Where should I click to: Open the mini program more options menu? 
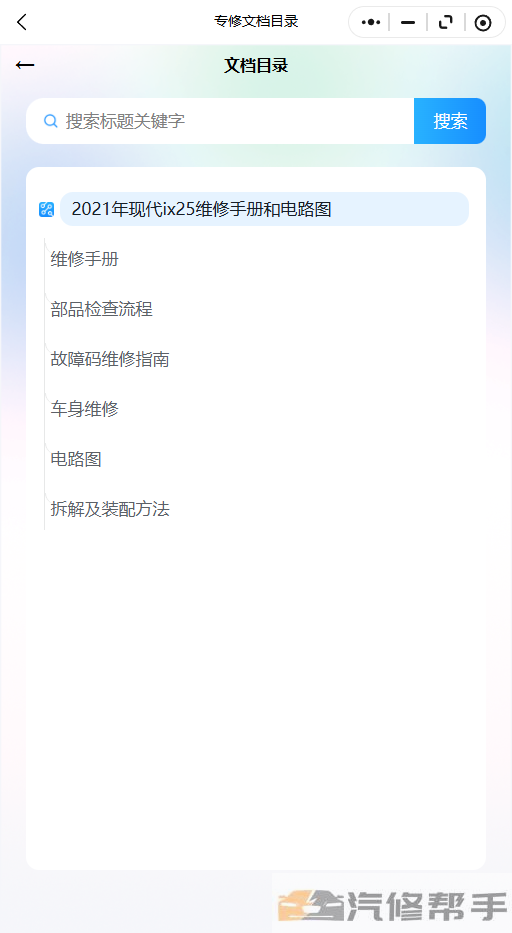pos(370,23)
